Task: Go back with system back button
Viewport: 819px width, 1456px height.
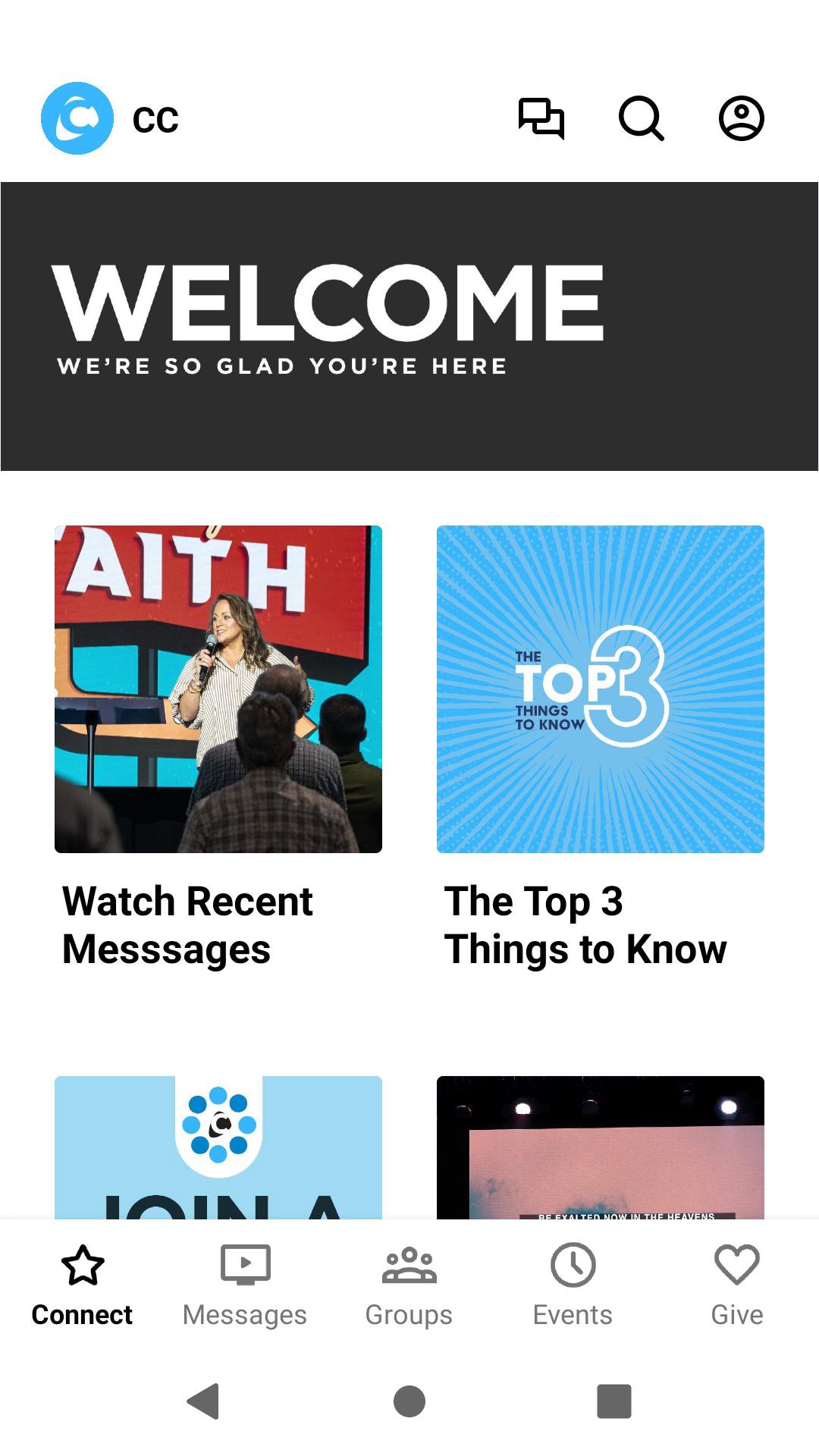Action: coord(203,1401)
